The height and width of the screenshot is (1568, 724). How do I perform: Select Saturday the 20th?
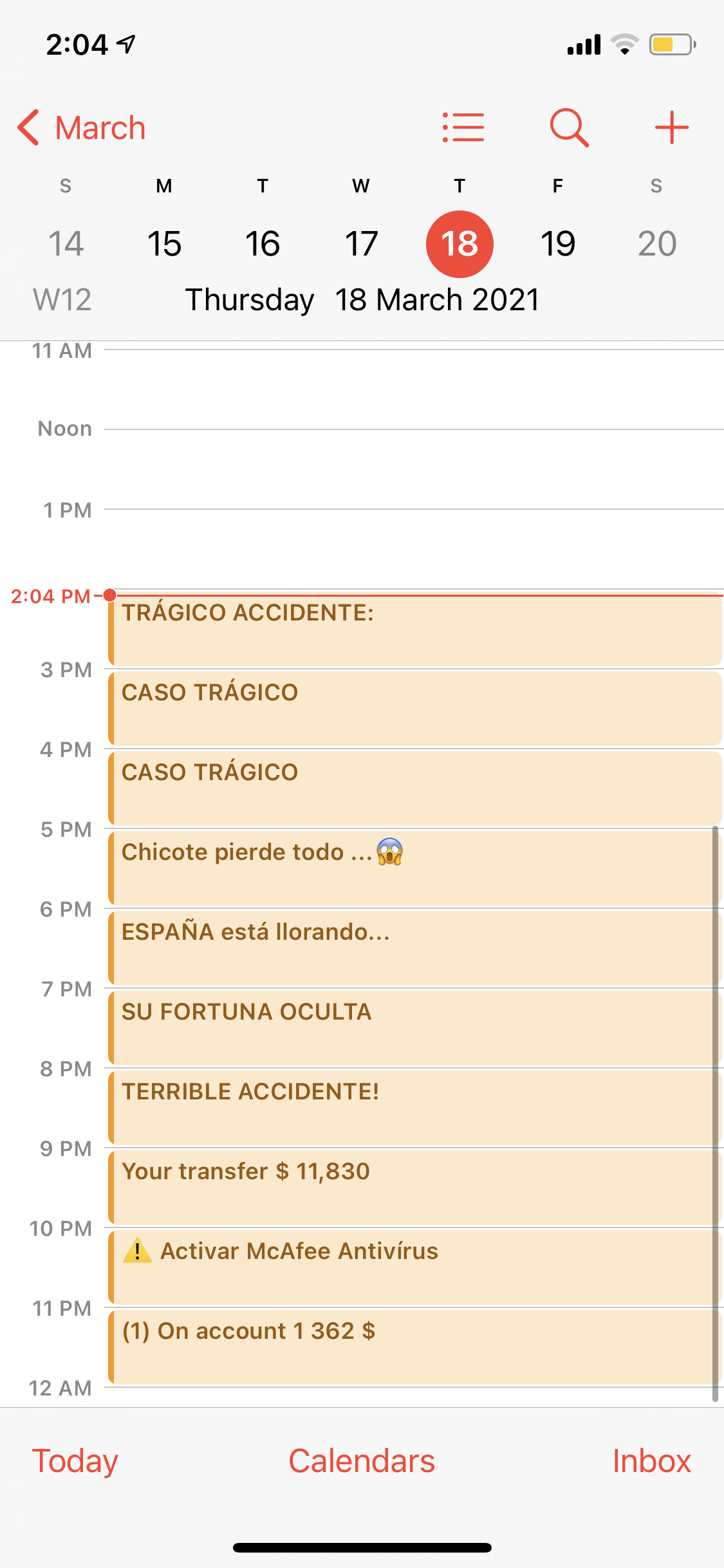click(656, 244)
